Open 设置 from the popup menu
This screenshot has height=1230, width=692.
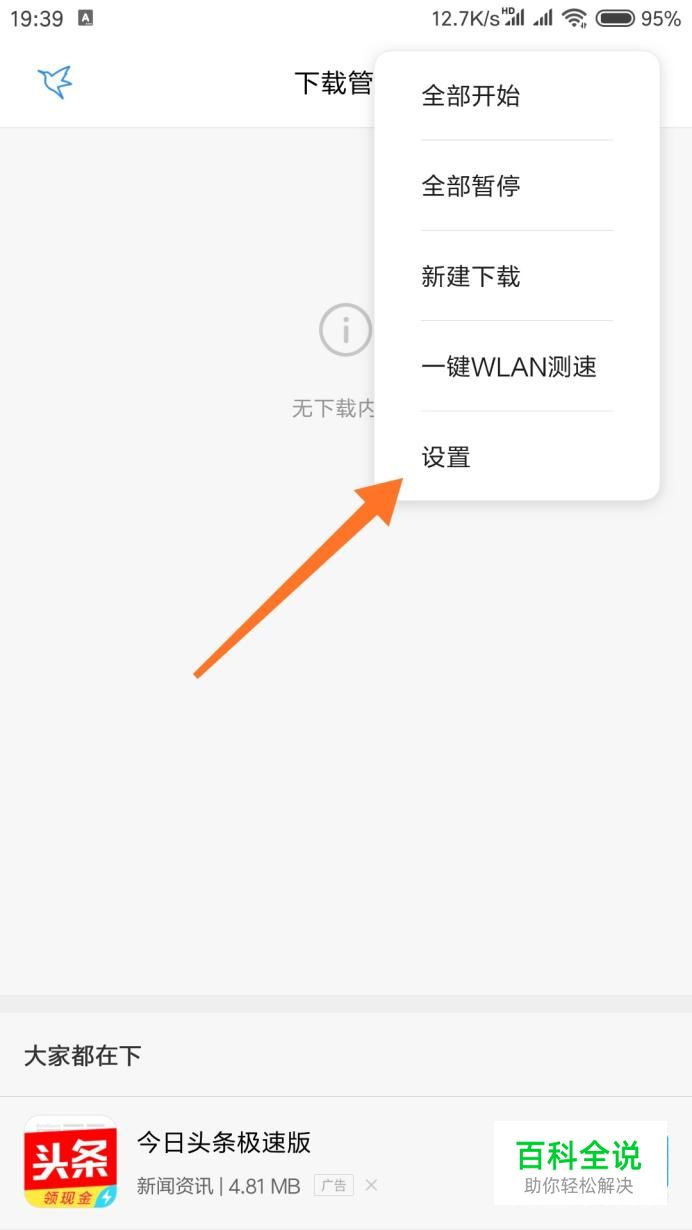pyautogui.click(x=446, y=457)
